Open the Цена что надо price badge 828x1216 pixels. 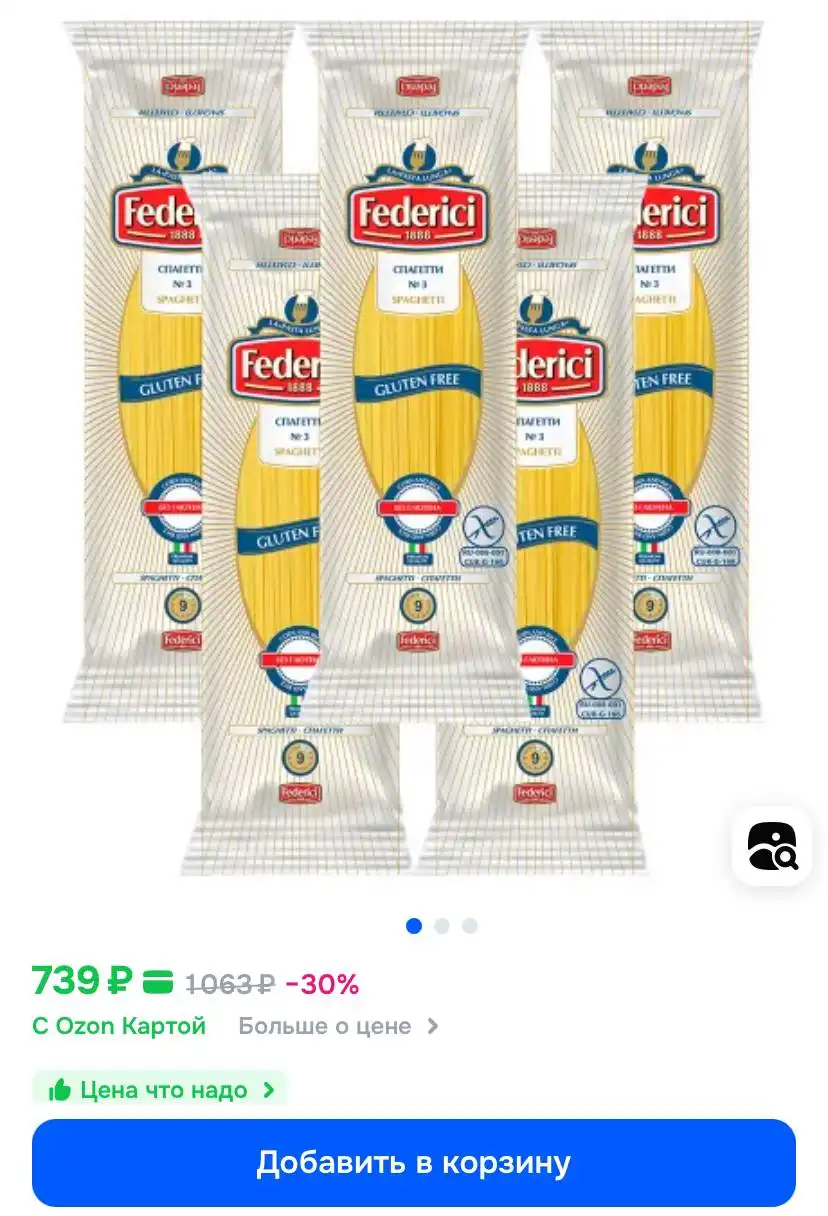point(160,1090)
